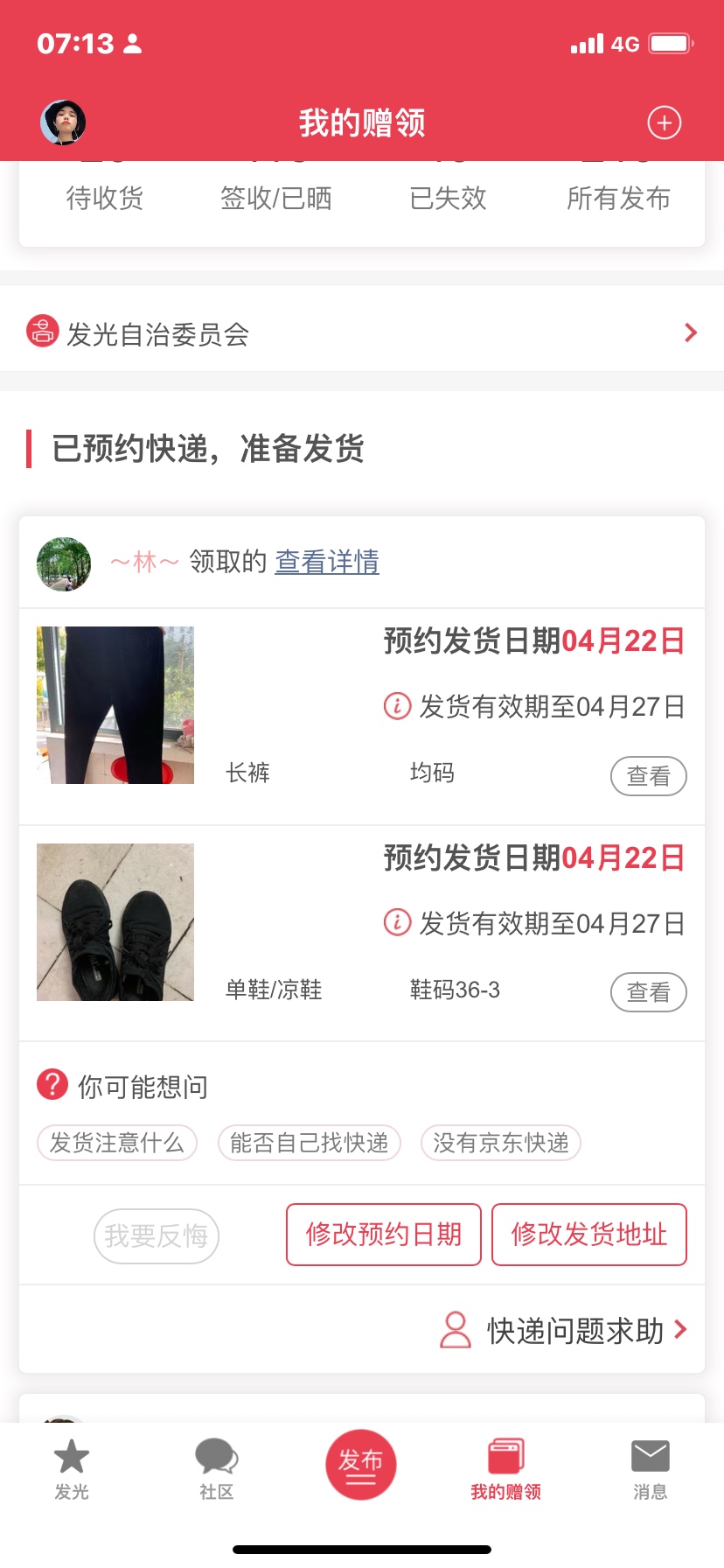Switch to 所有发布 tab

pos(618,199)
